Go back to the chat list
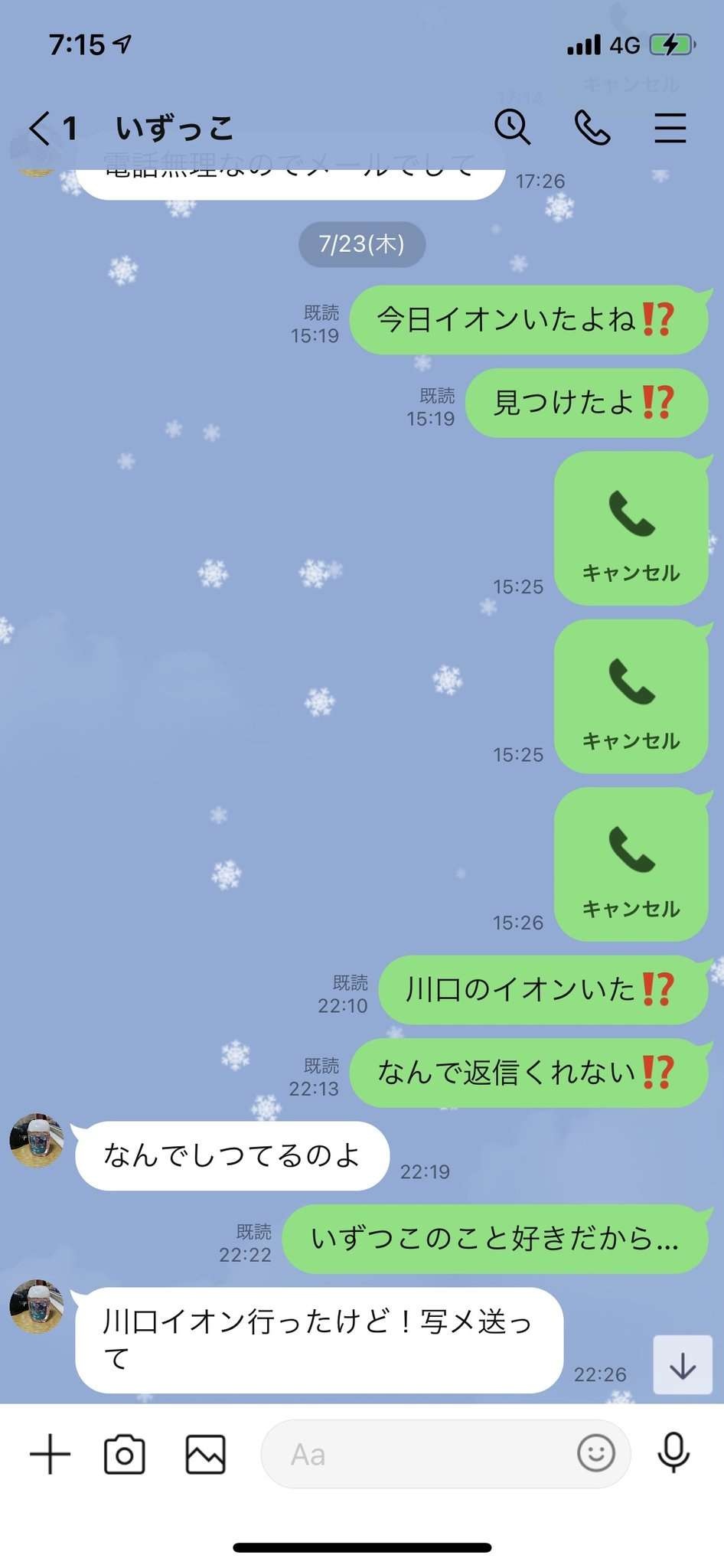Viewport: 724px width, 1568px height. click(42, 128)
